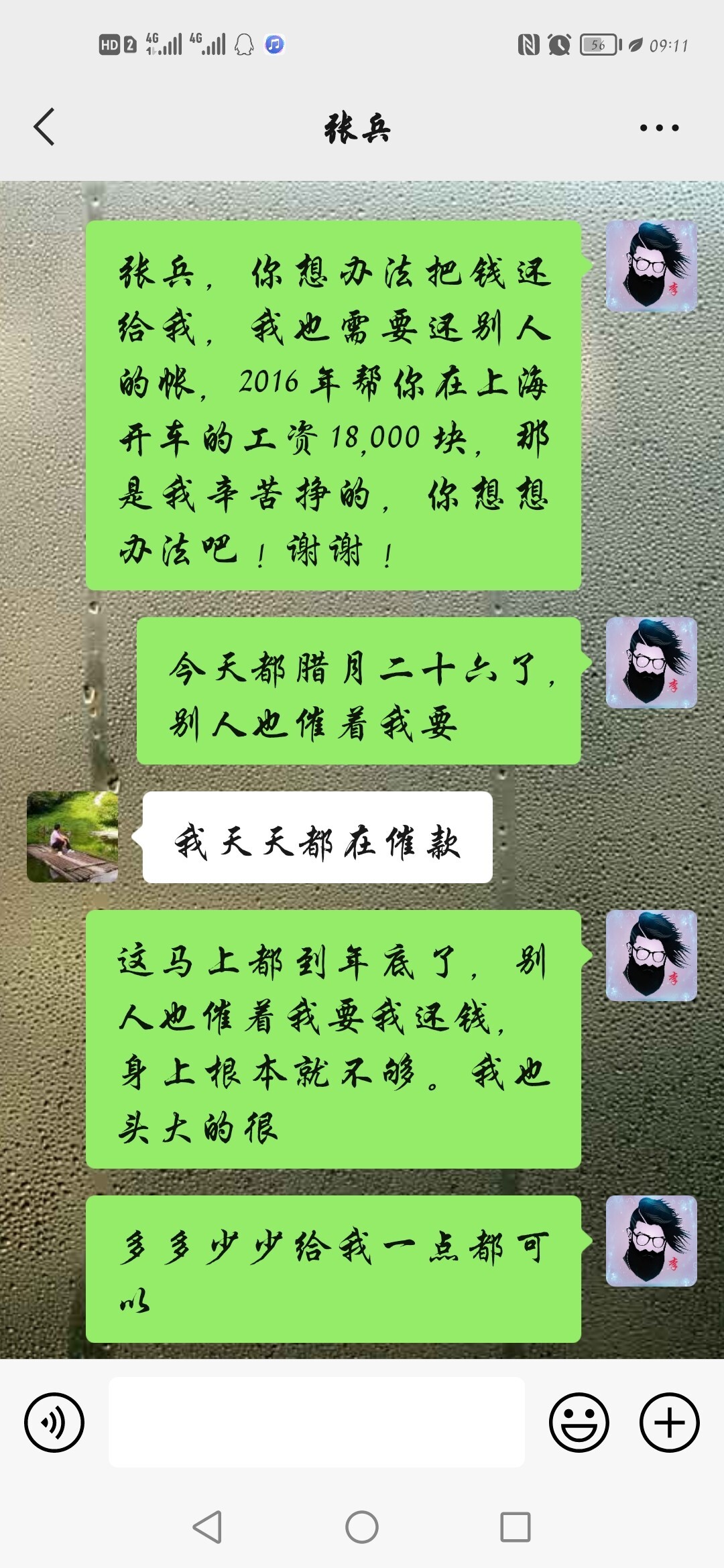This screenshot has width=724, height=1568.
Task: Focus the message text field
Action: click(x=316, y=1423)
